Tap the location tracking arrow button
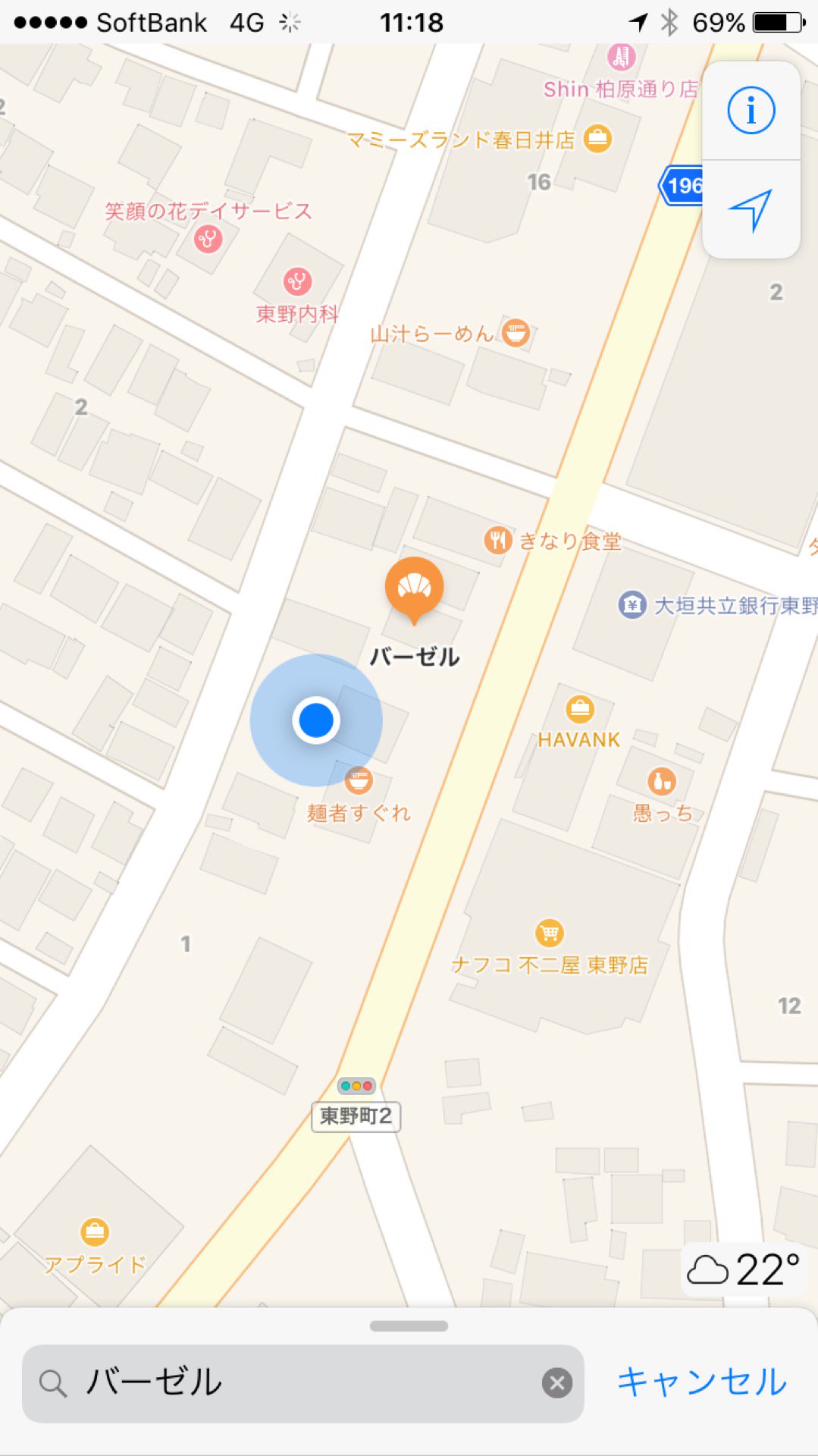The image size is (818, 1456). pos(751,210)
